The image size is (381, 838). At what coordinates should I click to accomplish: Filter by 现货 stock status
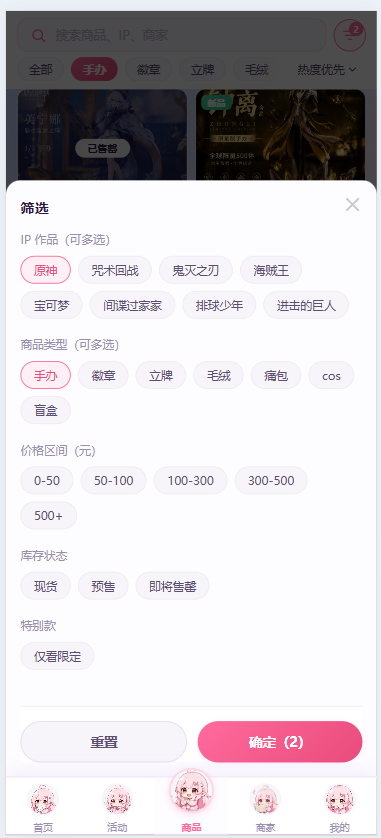point(45,586)
